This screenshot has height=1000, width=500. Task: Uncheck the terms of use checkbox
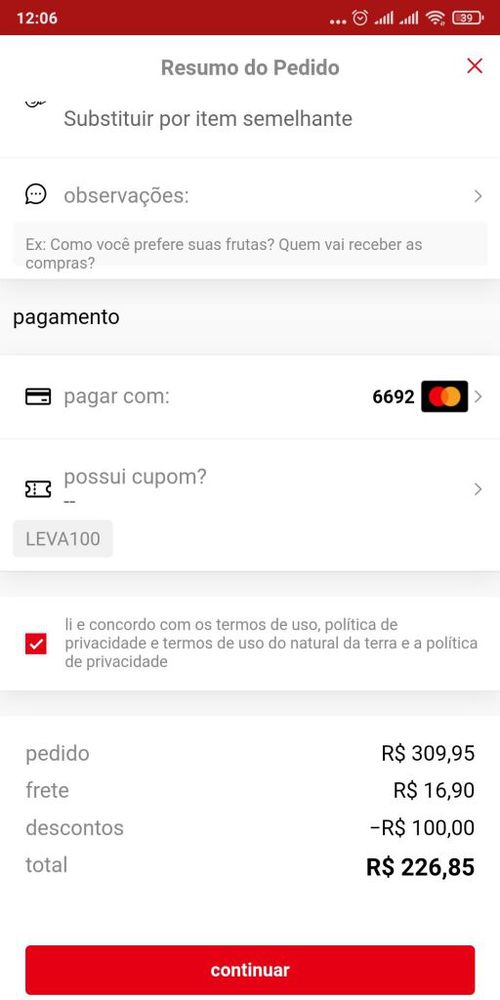(x=36, y=643)
